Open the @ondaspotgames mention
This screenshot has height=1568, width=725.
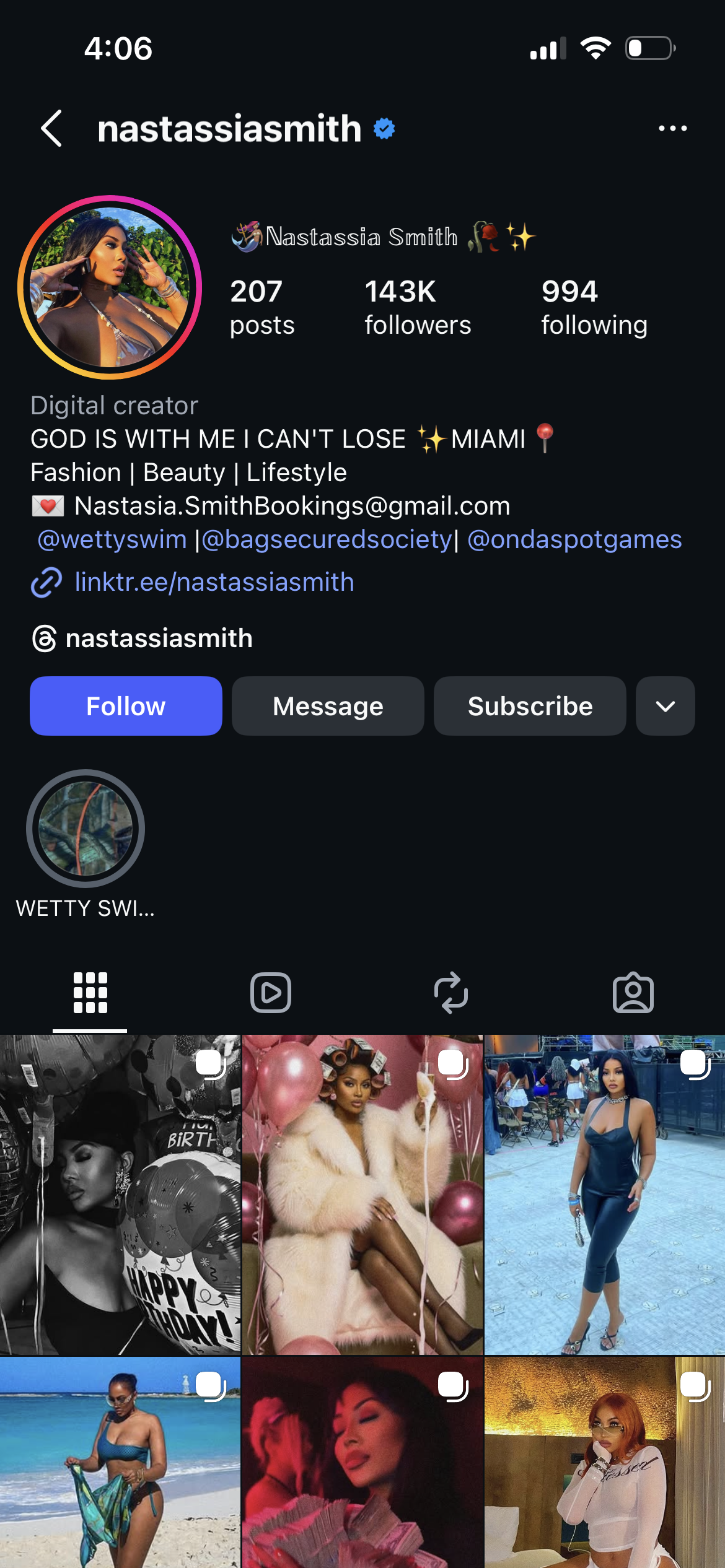[574, 539]
